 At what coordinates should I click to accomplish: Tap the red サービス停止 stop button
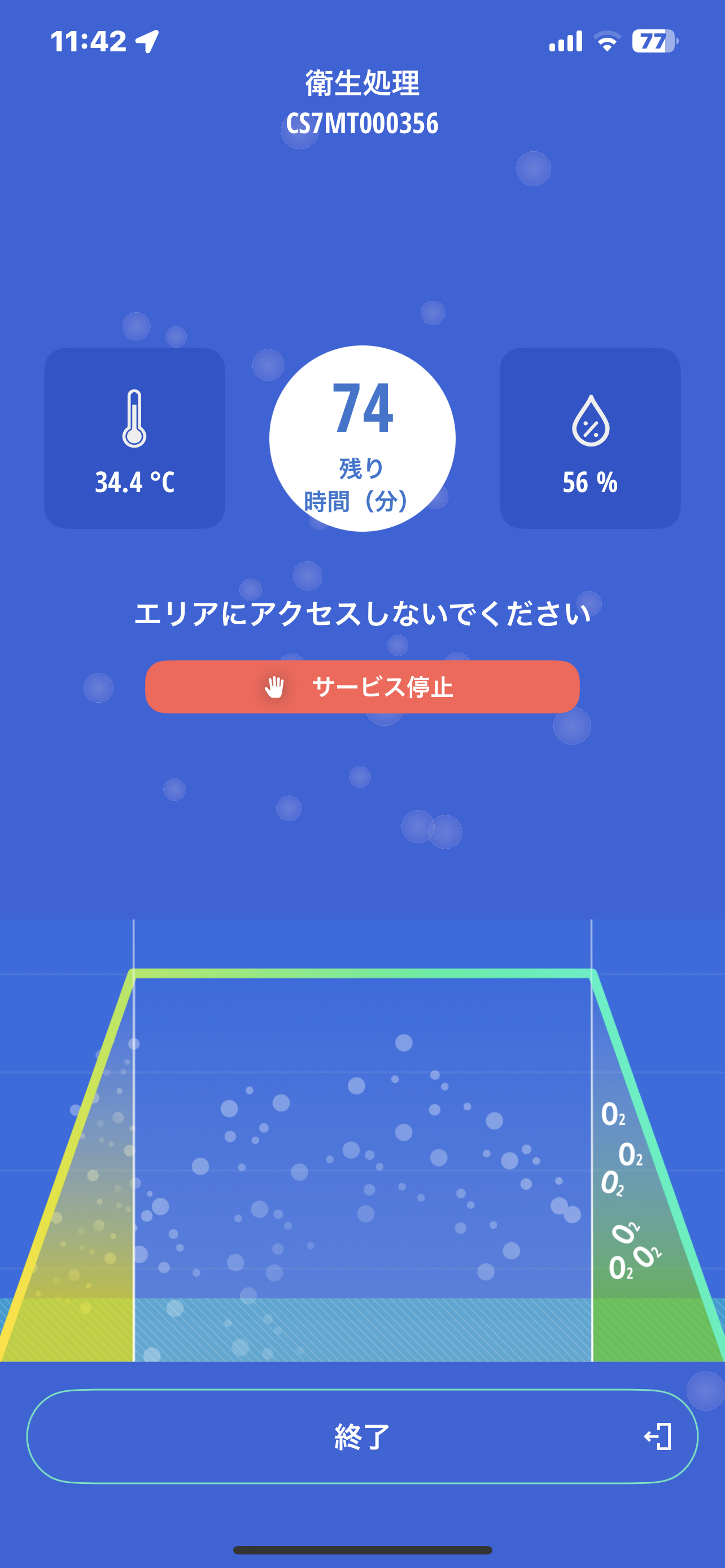point(362,686)
